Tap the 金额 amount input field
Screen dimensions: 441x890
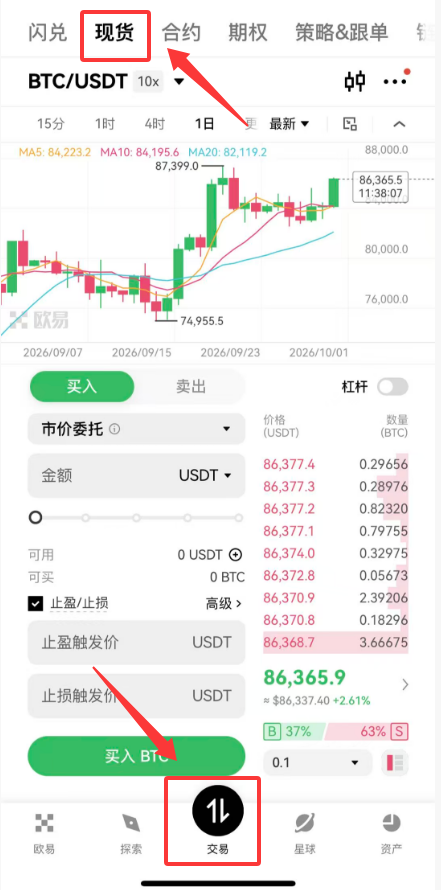click(136, 475)
